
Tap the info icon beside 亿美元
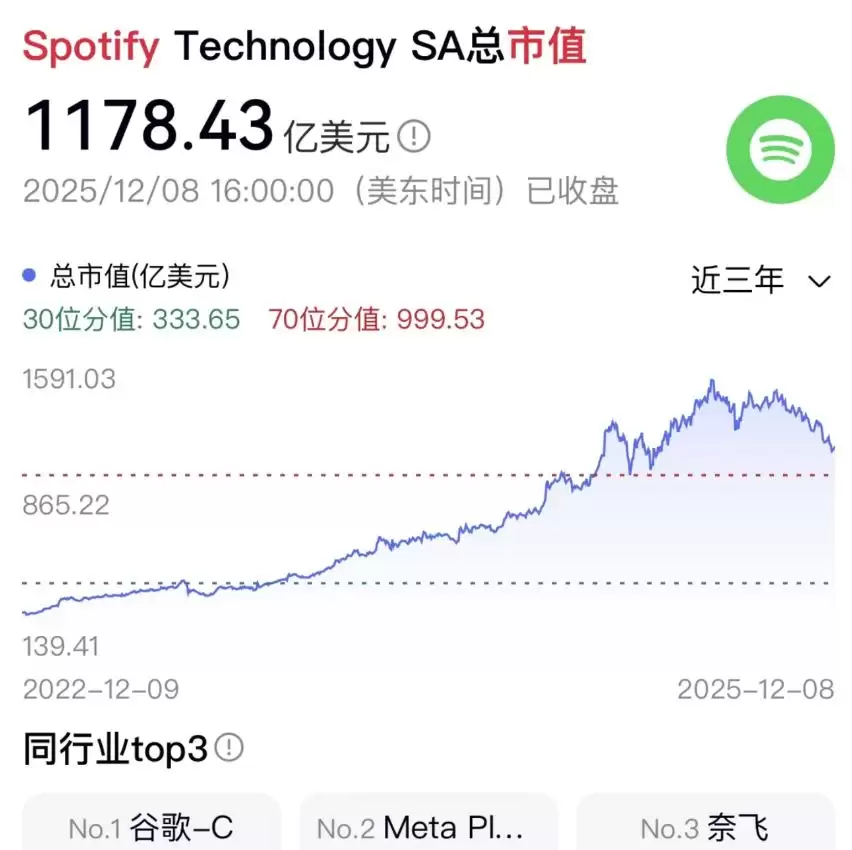414,135
